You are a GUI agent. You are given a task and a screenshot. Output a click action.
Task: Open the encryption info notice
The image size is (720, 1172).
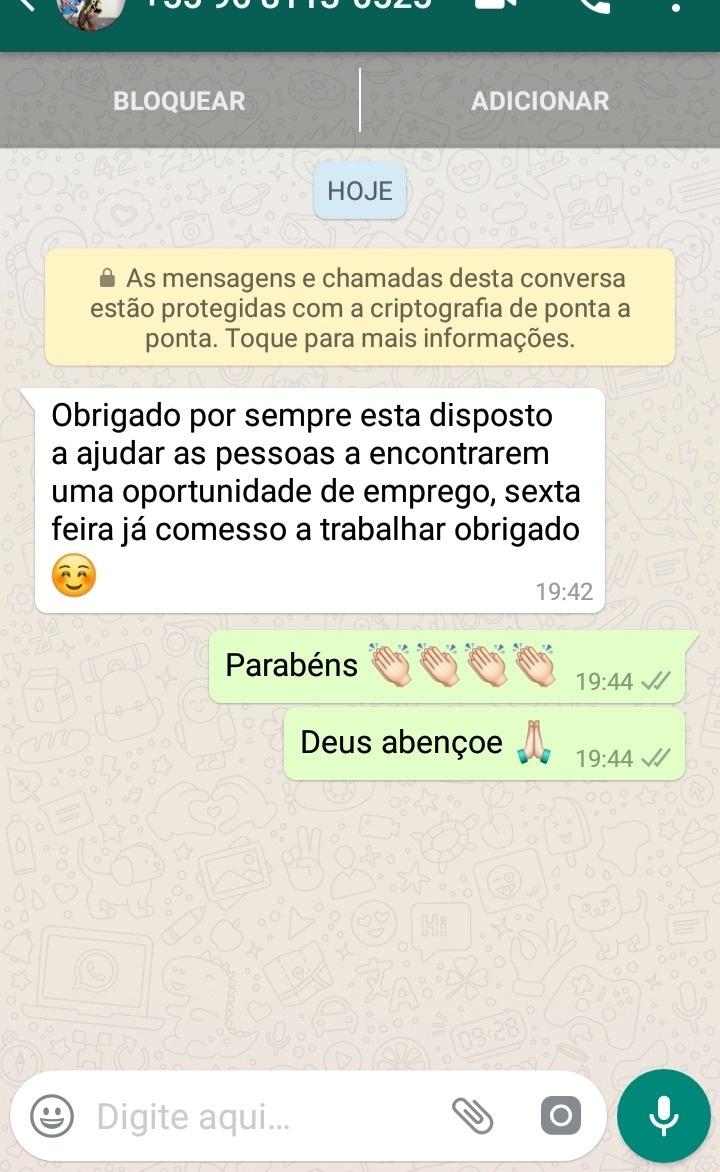360,308
